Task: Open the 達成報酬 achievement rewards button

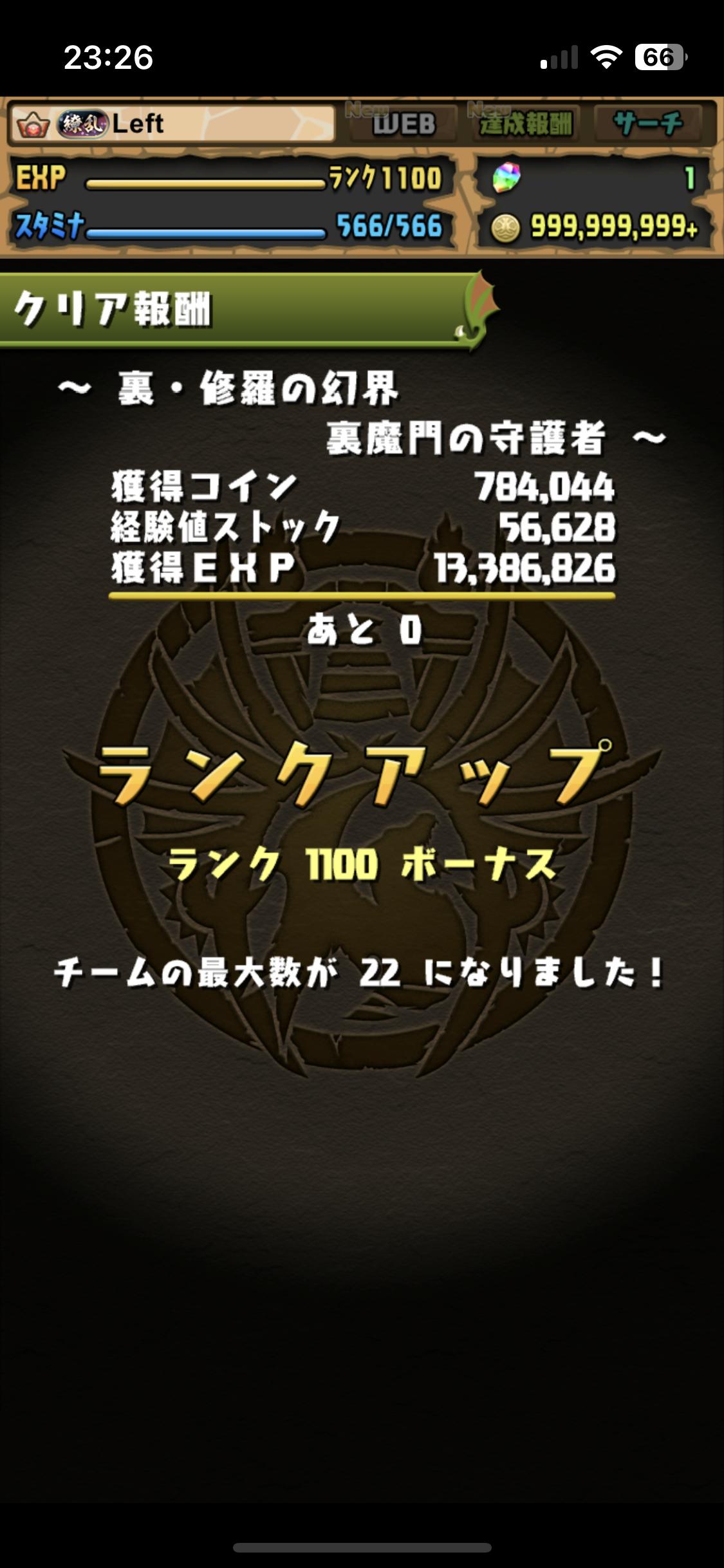Action: coord(525,124)
